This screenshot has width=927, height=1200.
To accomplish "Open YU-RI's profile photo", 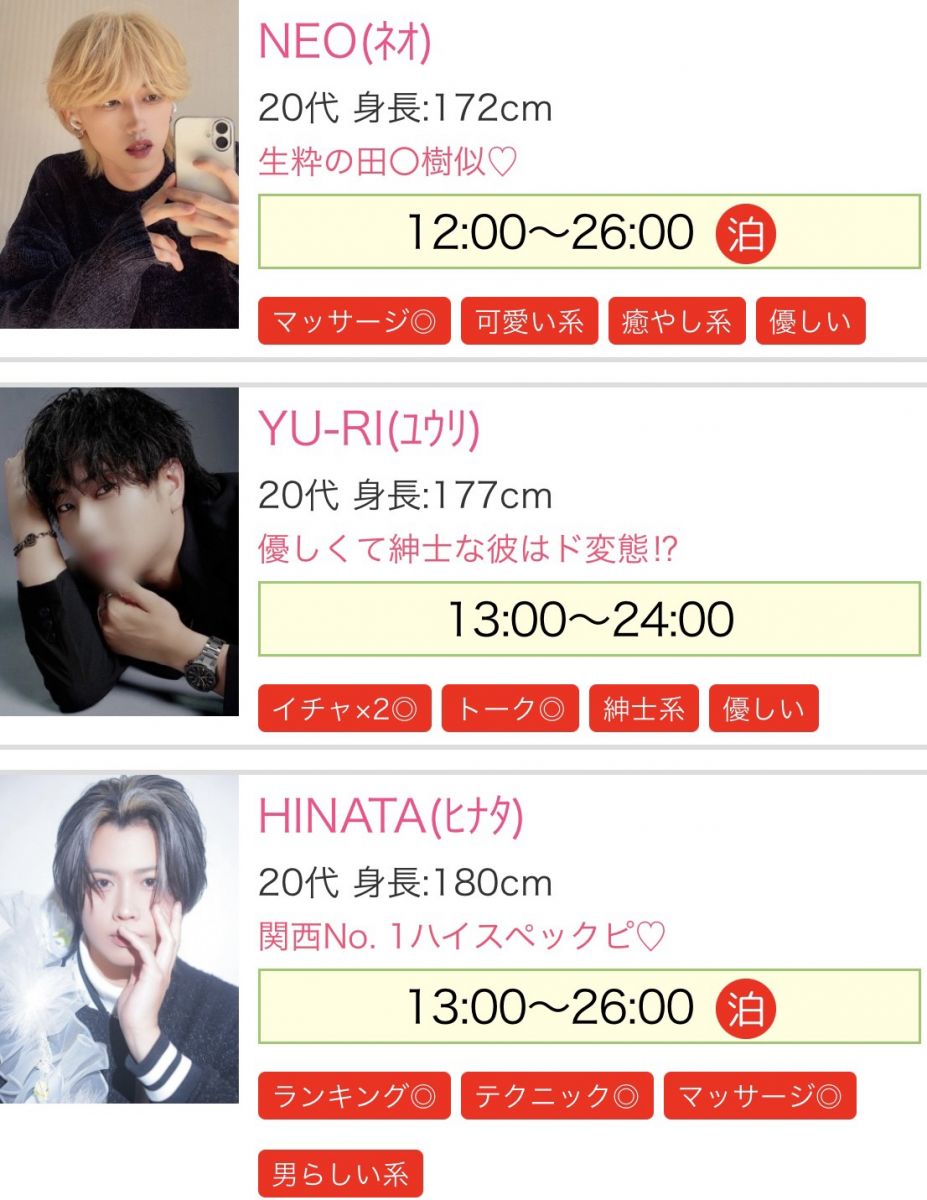I will (119, 551).
